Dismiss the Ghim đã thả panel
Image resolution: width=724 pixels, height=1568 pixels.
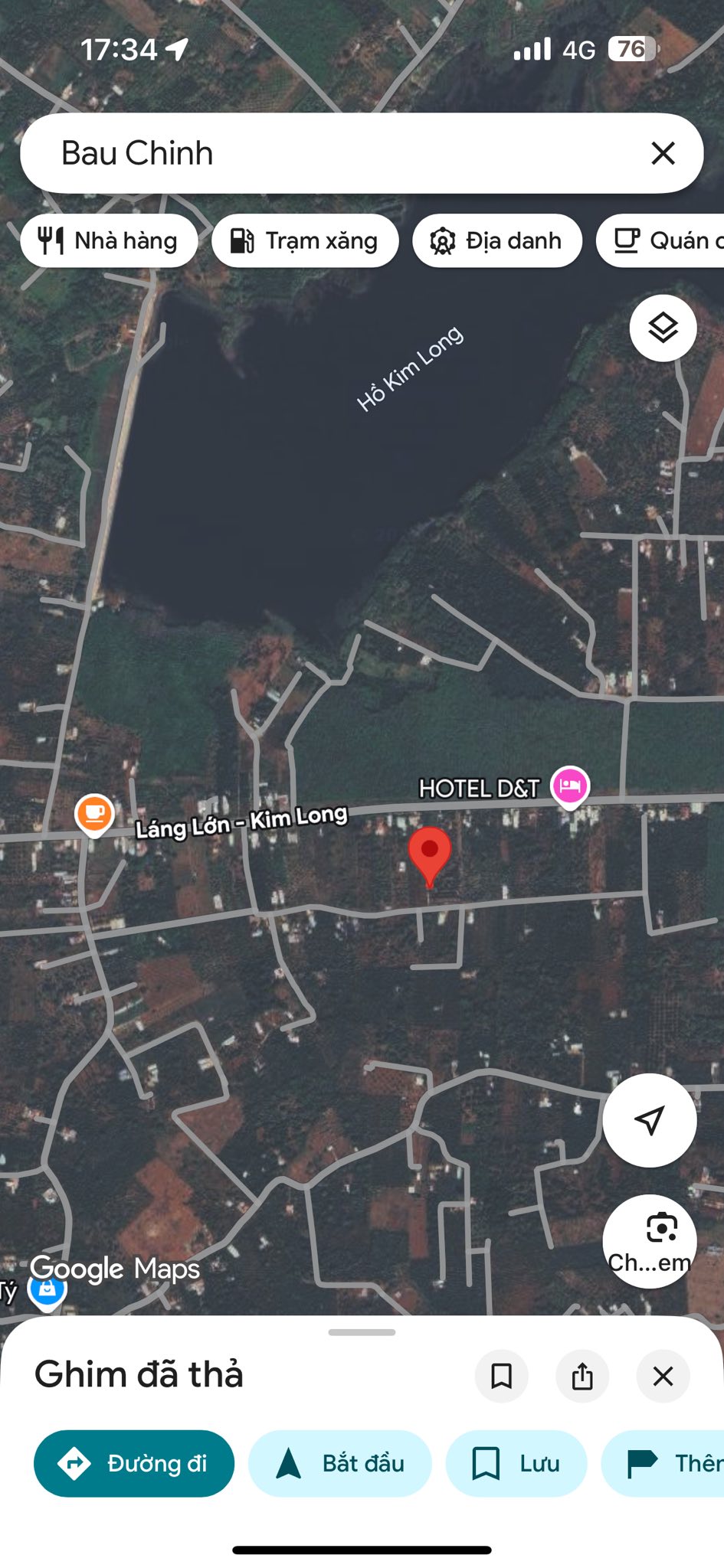(x=663, y=1376)
